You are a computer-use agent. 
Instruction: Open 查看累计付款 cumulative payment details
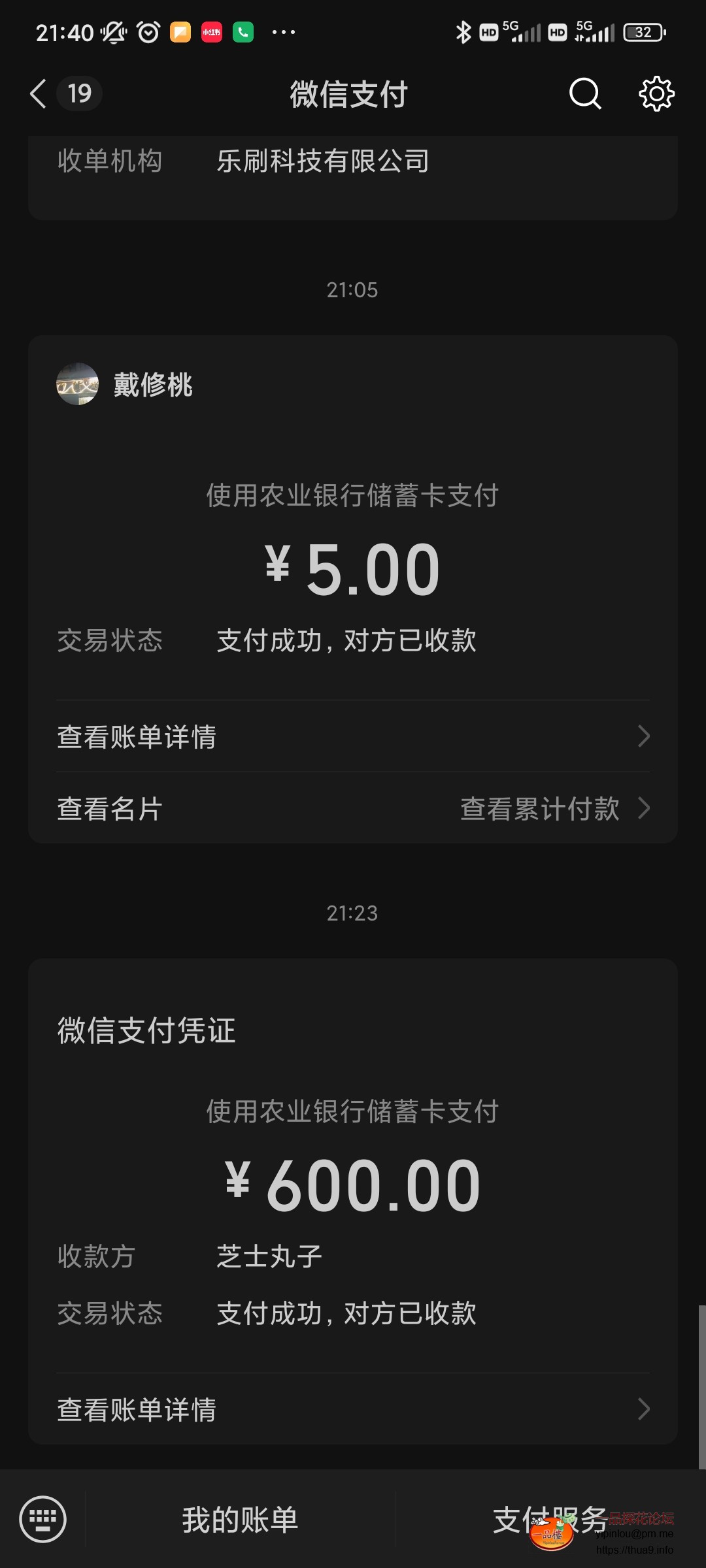point(539,809)
